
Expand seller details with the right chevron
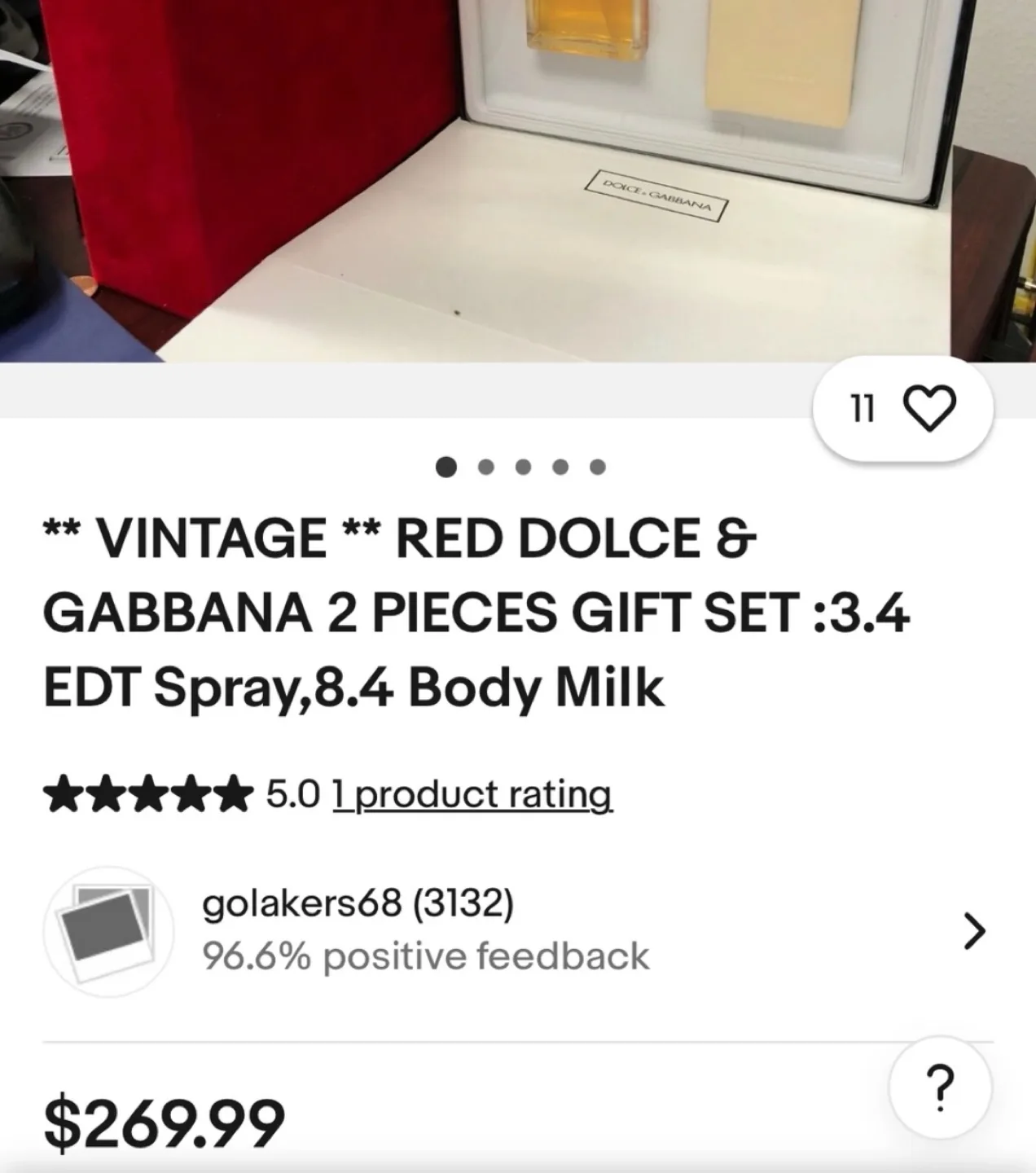tap(972, 932)
